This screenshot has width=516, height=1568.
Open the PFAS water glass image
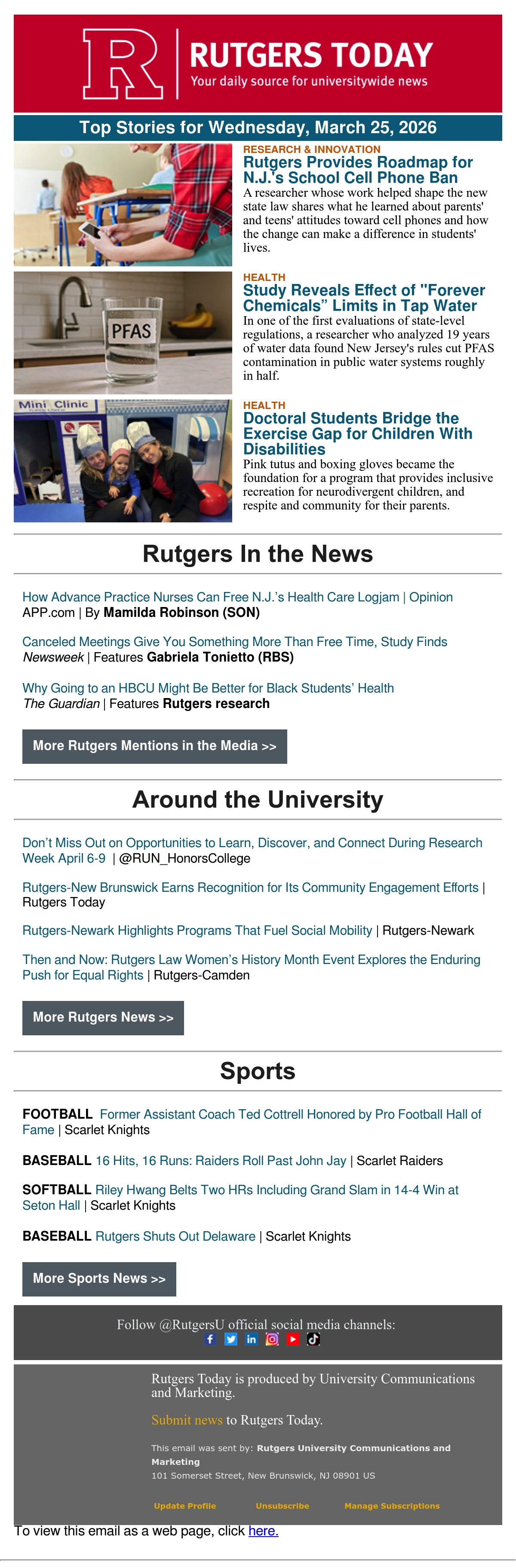pos(123,333)
